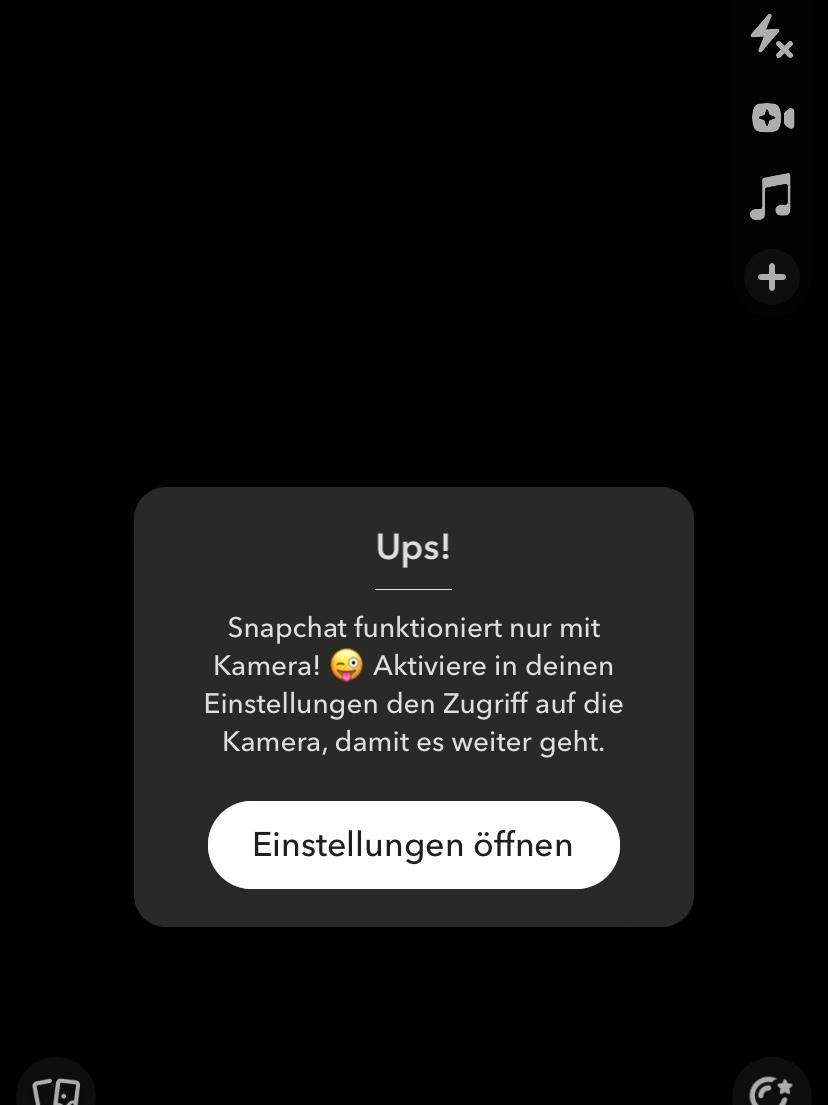828x1105 pixels.
Task: Tap Einstellungen öffnen to grant camera access
Action: click(413, 844)
